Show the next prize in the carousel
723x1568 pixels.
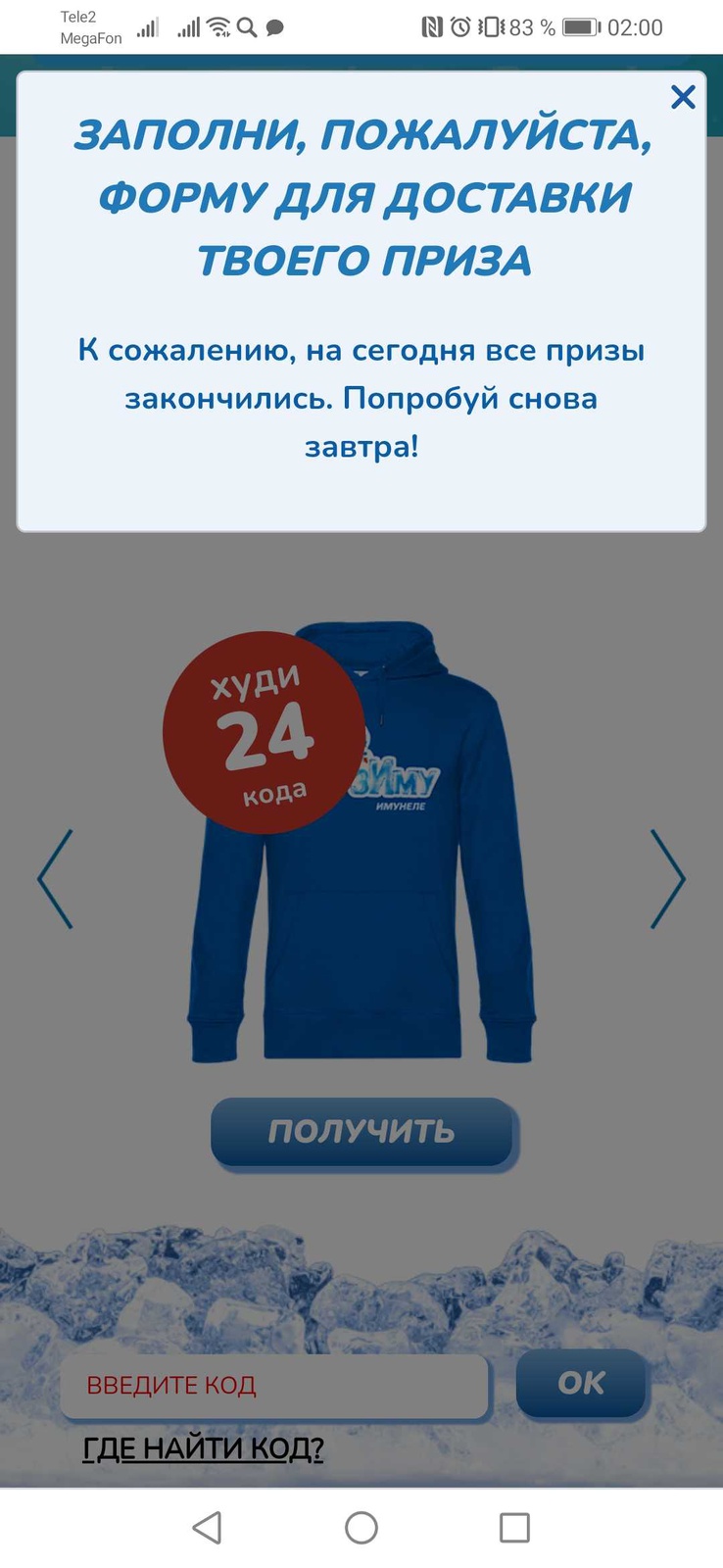(x=667, y=879)
